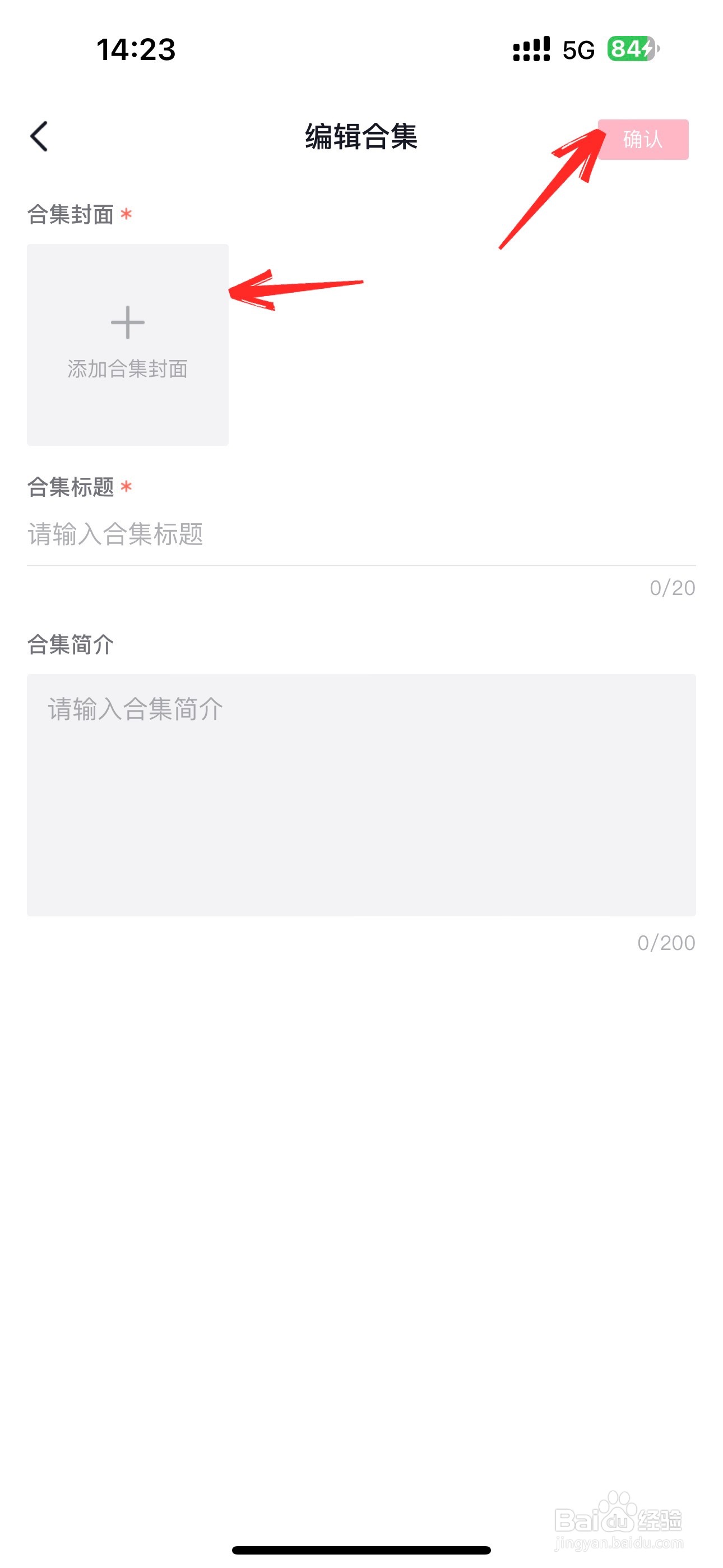Tap the 确认 button
723x1568 pixels.
(643, 140)
